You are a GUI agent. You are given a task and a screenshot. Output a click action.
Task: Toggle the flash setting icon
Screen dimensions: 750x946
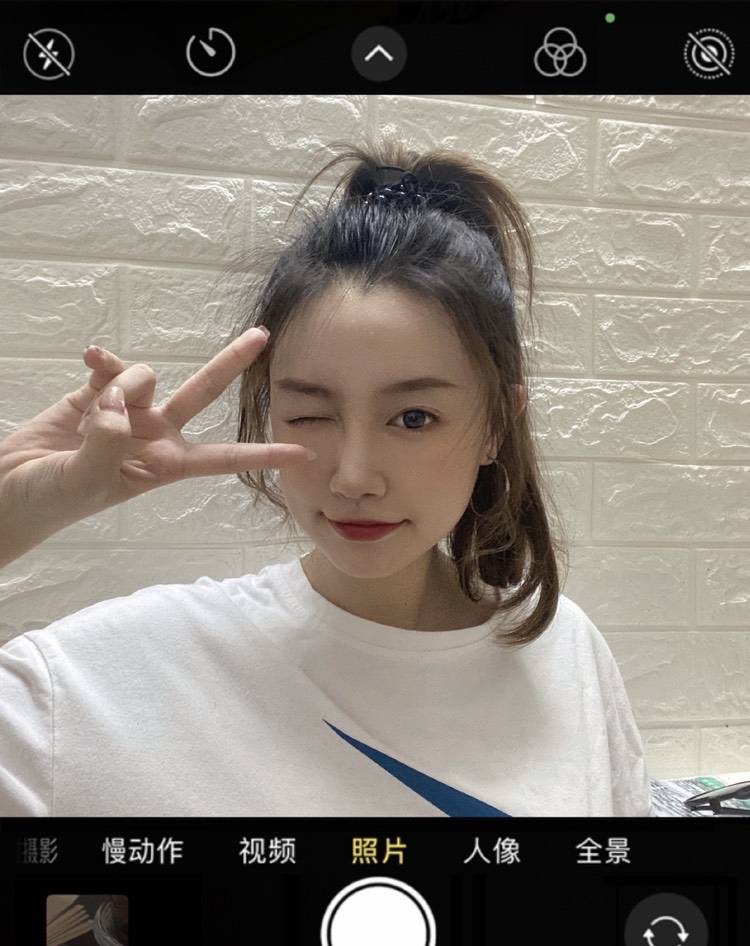(49, 53)
